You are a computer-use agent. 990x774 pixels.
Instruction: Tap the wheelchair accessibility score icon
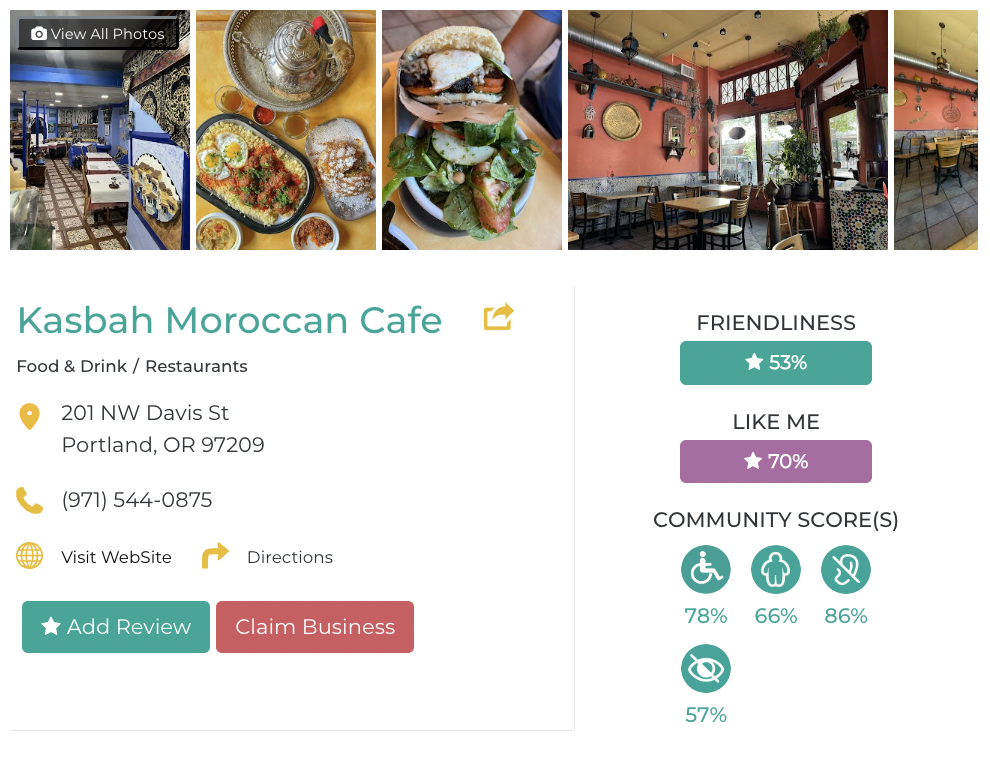[706, 570]
